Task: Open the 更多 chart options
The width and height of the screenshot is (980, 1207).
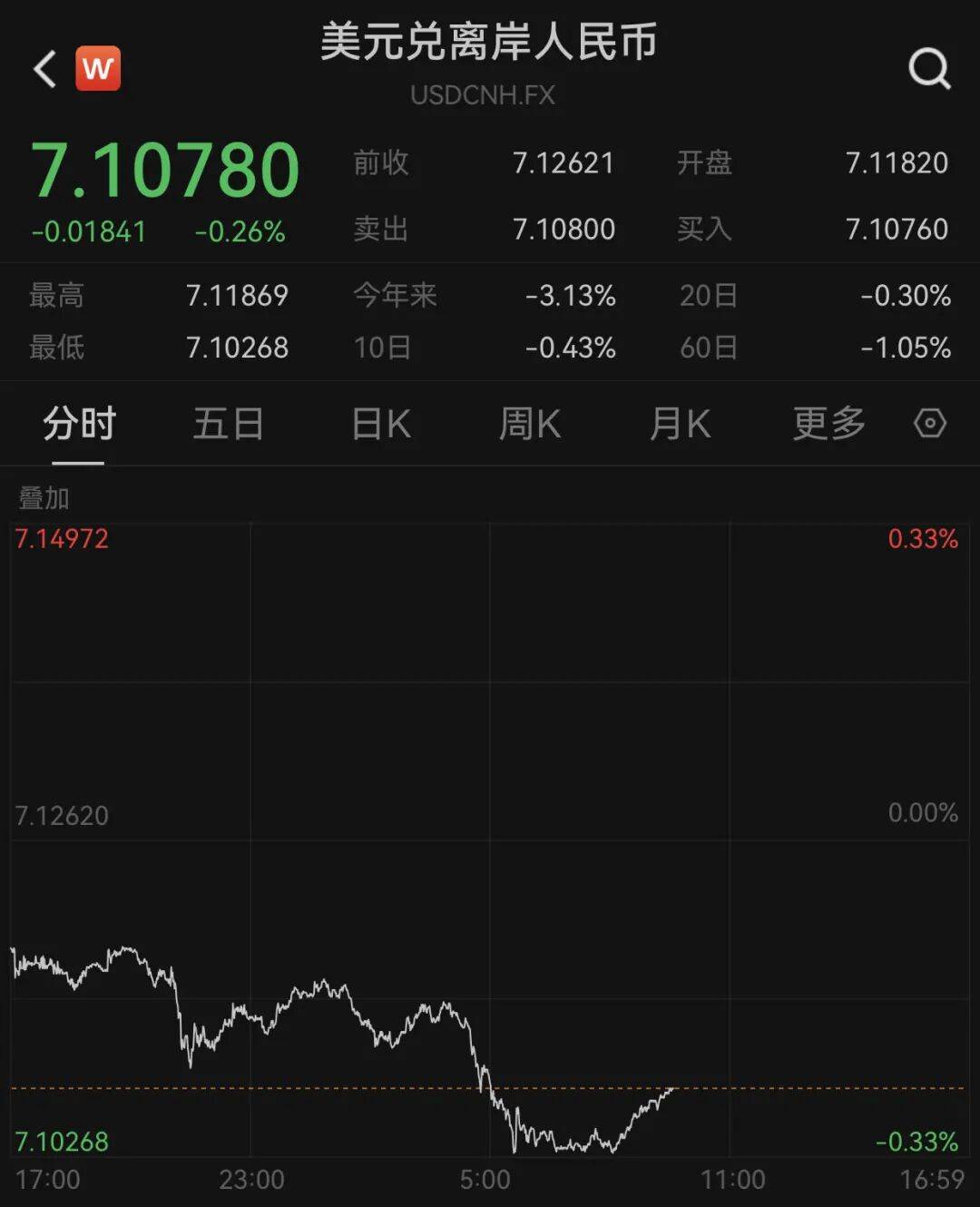Action: pyautogui.click(x=828, y=424)
